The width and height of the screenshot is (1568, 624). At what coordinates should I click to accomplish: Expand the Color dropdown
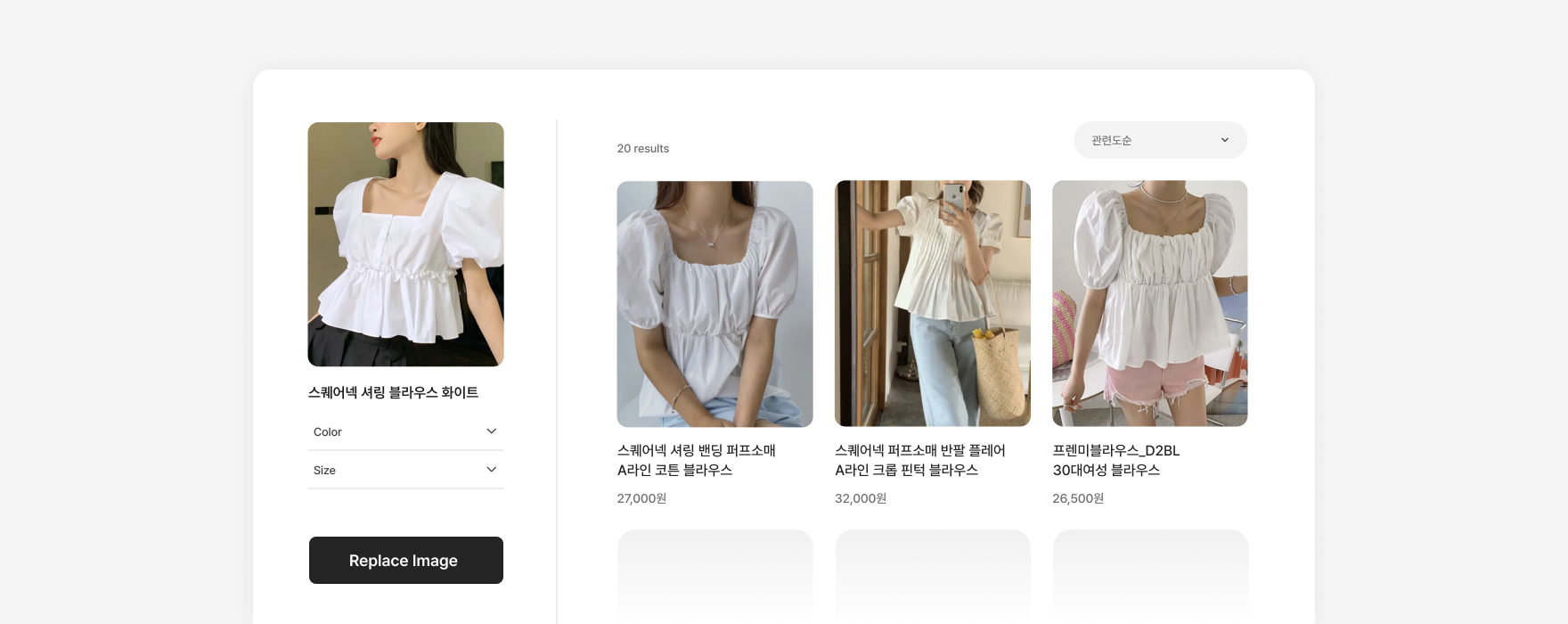coord(405,431)
